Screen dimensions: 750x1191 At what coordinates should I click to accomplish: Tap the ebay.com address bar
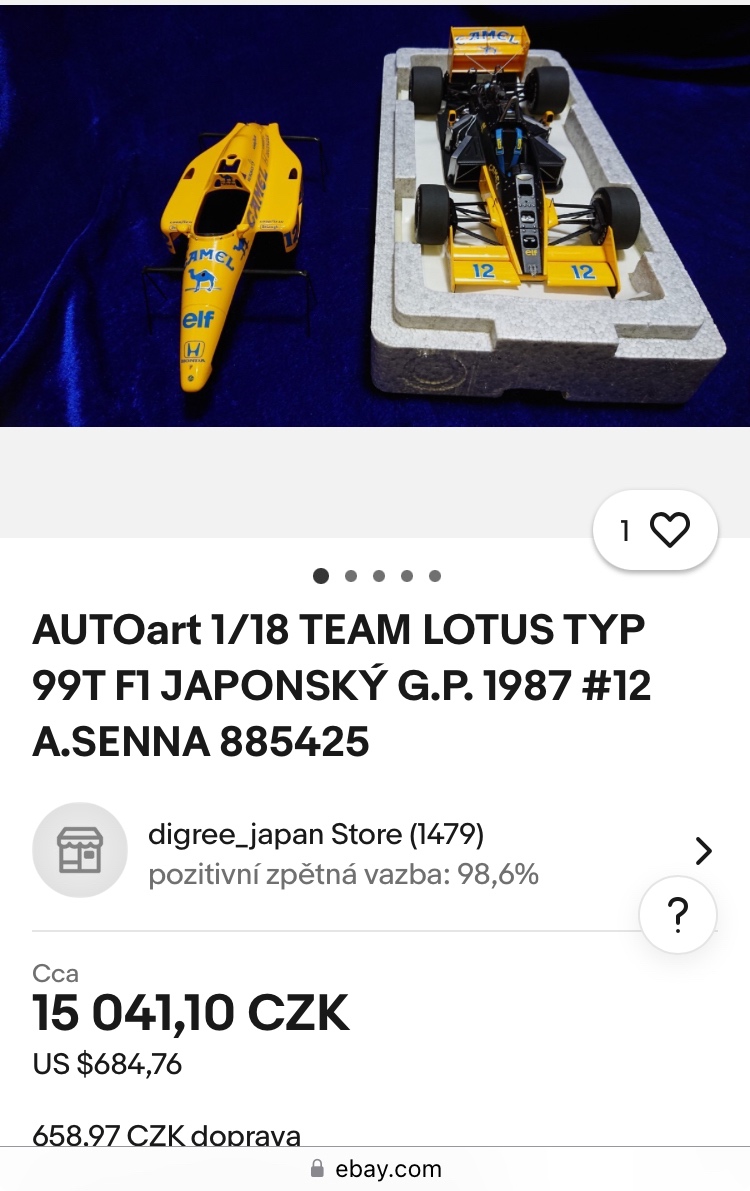pyautogui.click(x=390, y=1168)
